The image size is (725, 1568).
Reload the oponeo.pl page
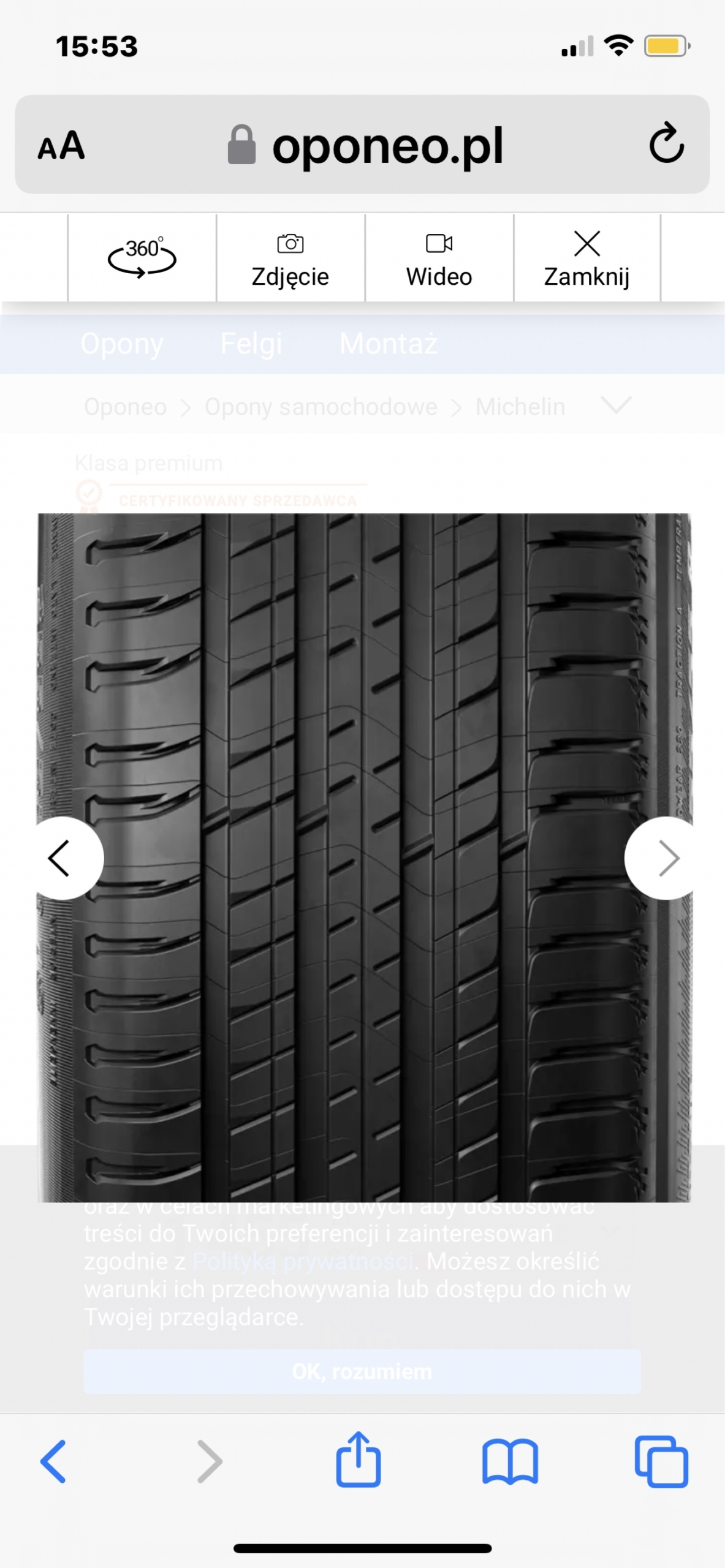(666, 144)
